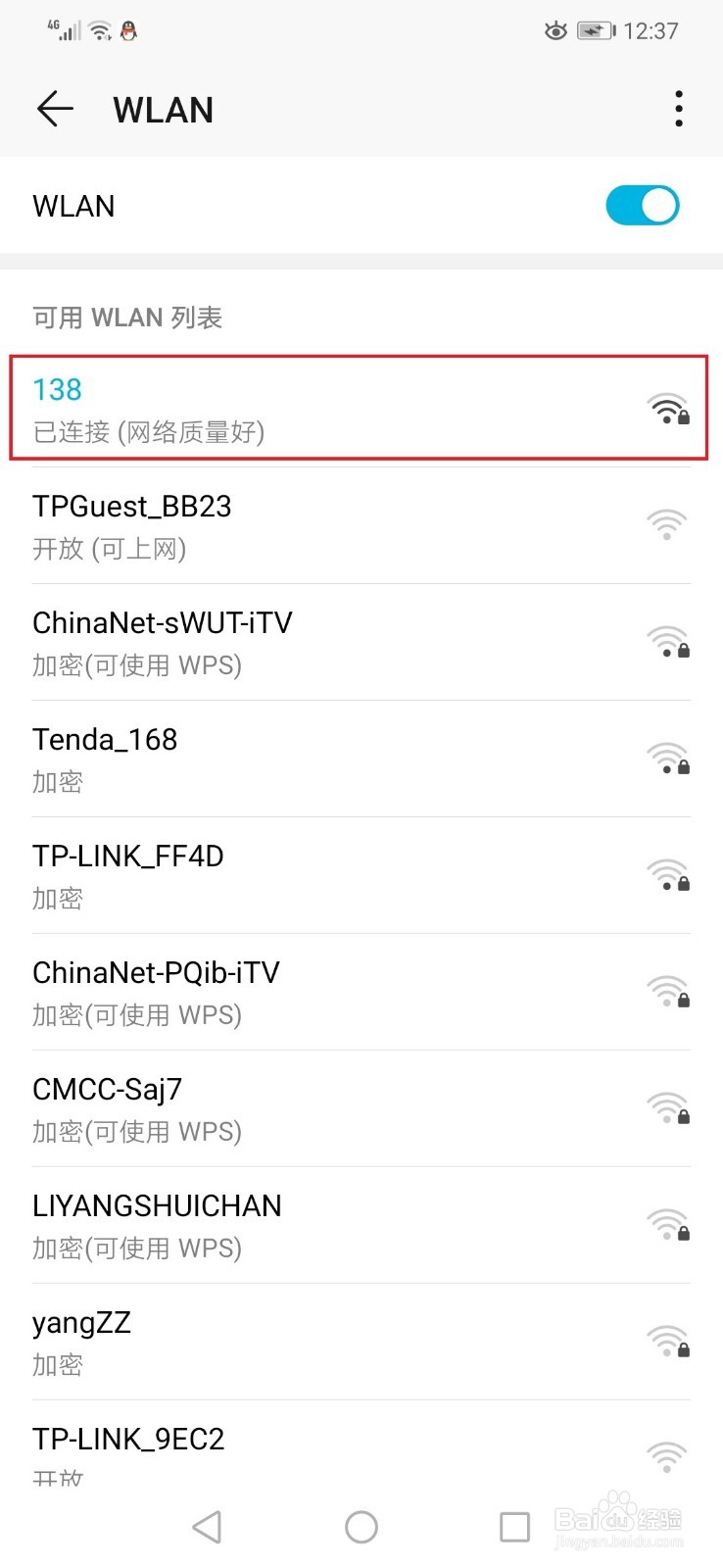Connect to the TPGuest_BB23 network

coord(294,525)
